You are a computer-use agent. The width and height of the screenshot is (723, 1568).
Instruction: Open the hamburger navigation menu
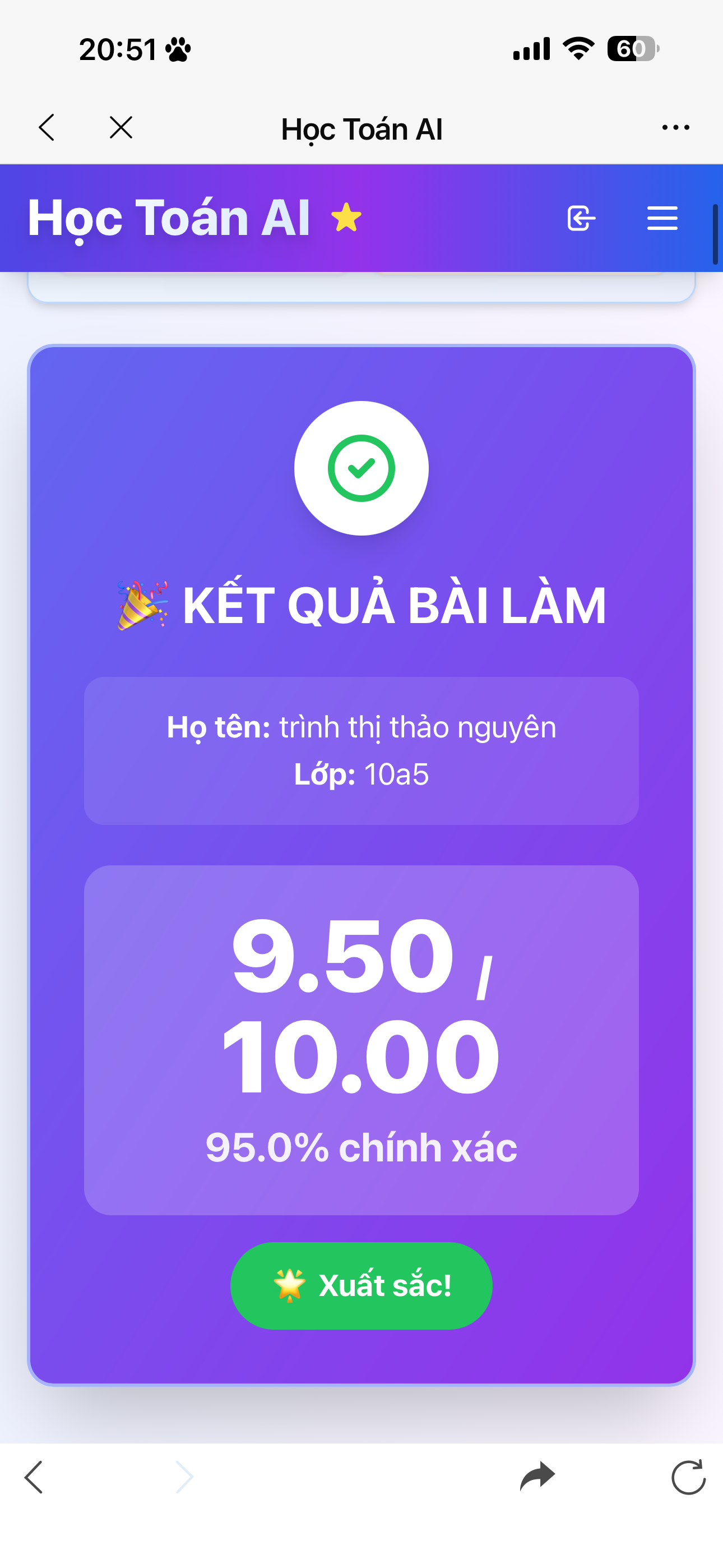[x=662, y=218]
